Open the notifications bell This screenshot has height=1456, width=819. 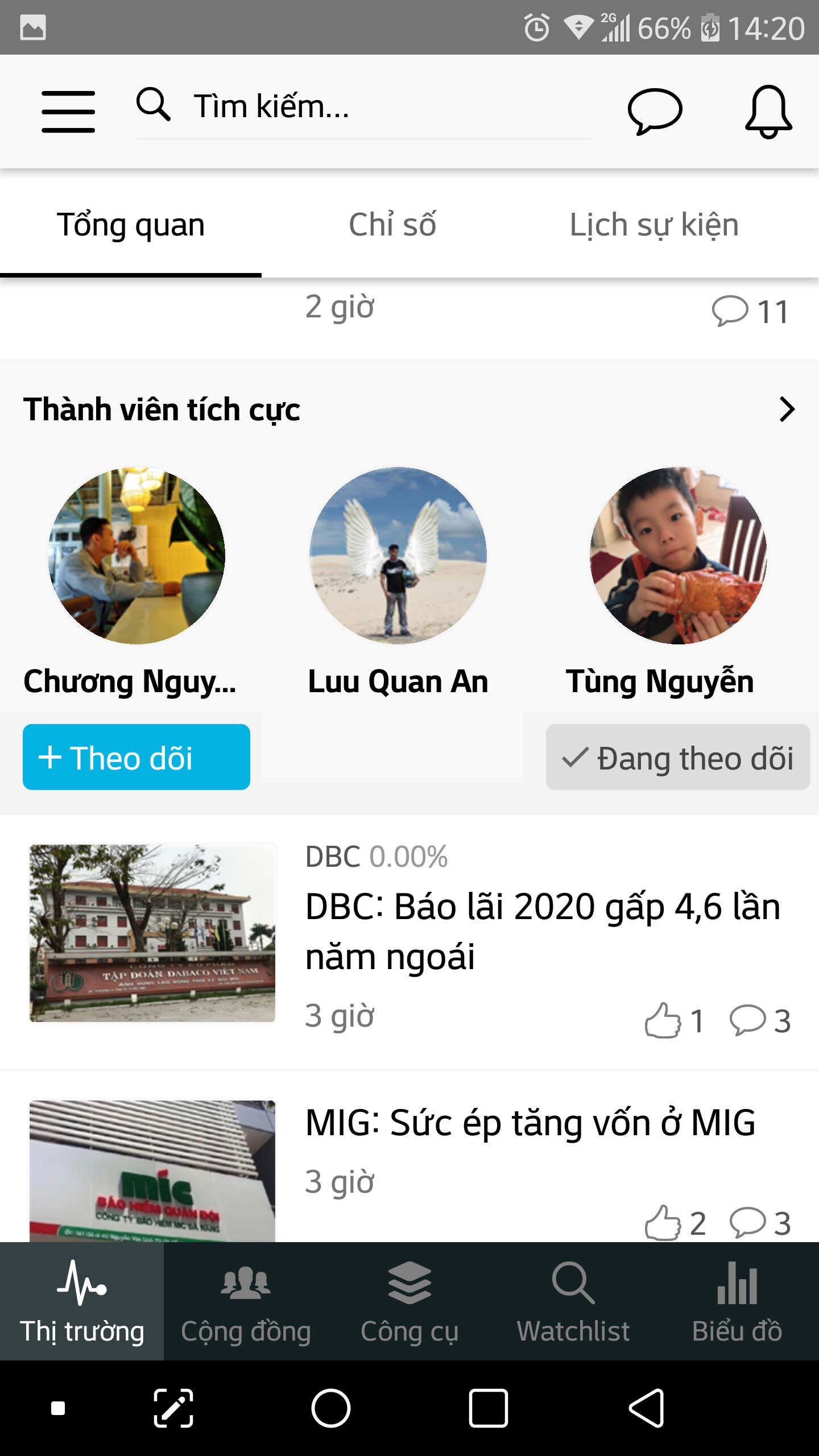click(x=768, y=111)
